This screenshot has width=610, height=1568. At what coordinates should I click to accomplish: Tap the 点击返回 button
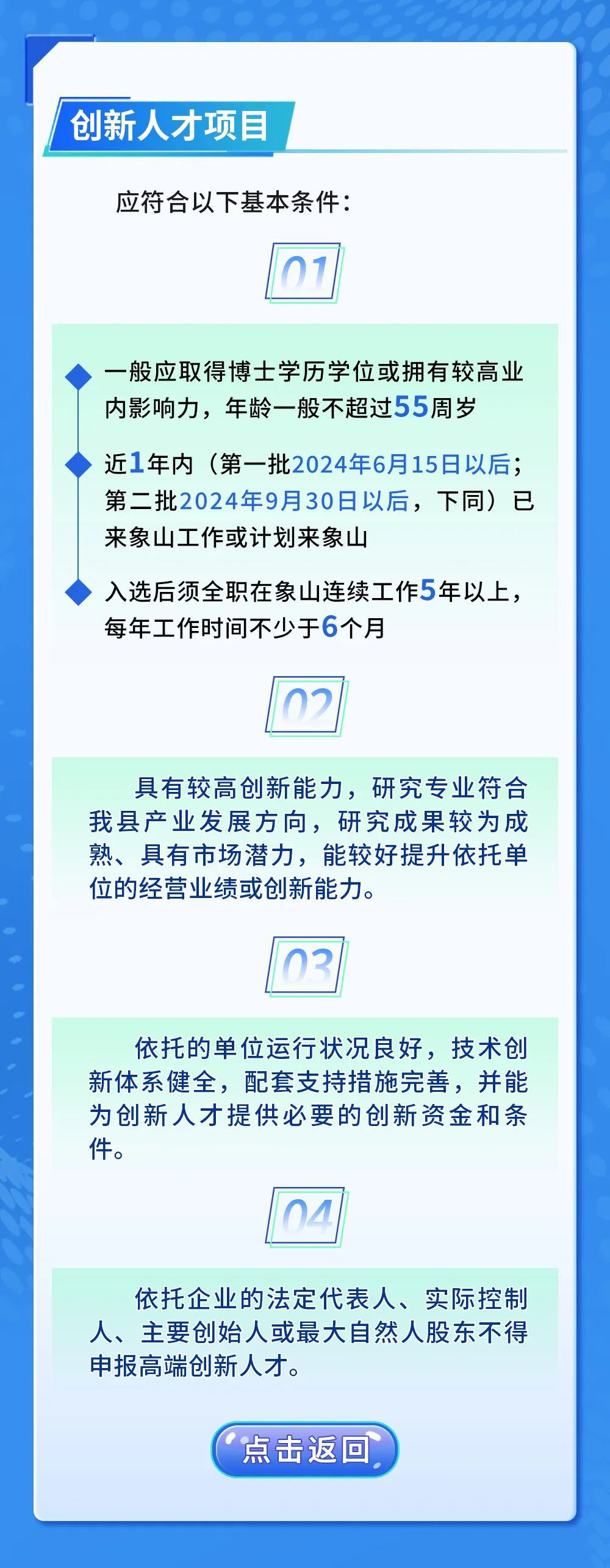point(305,1450)
